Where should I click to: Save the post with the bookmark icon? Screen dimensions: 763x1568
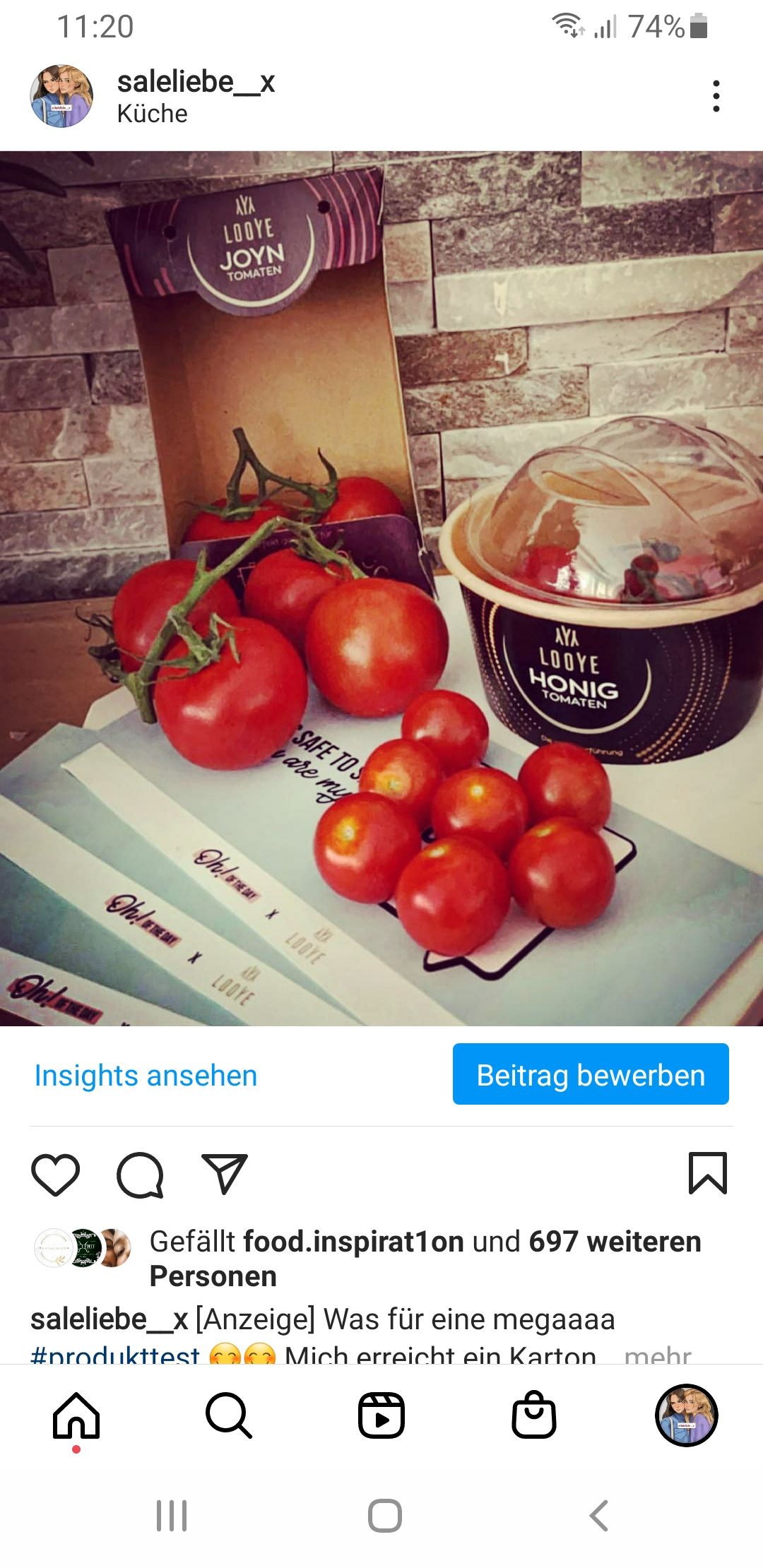pos(707,1173)
